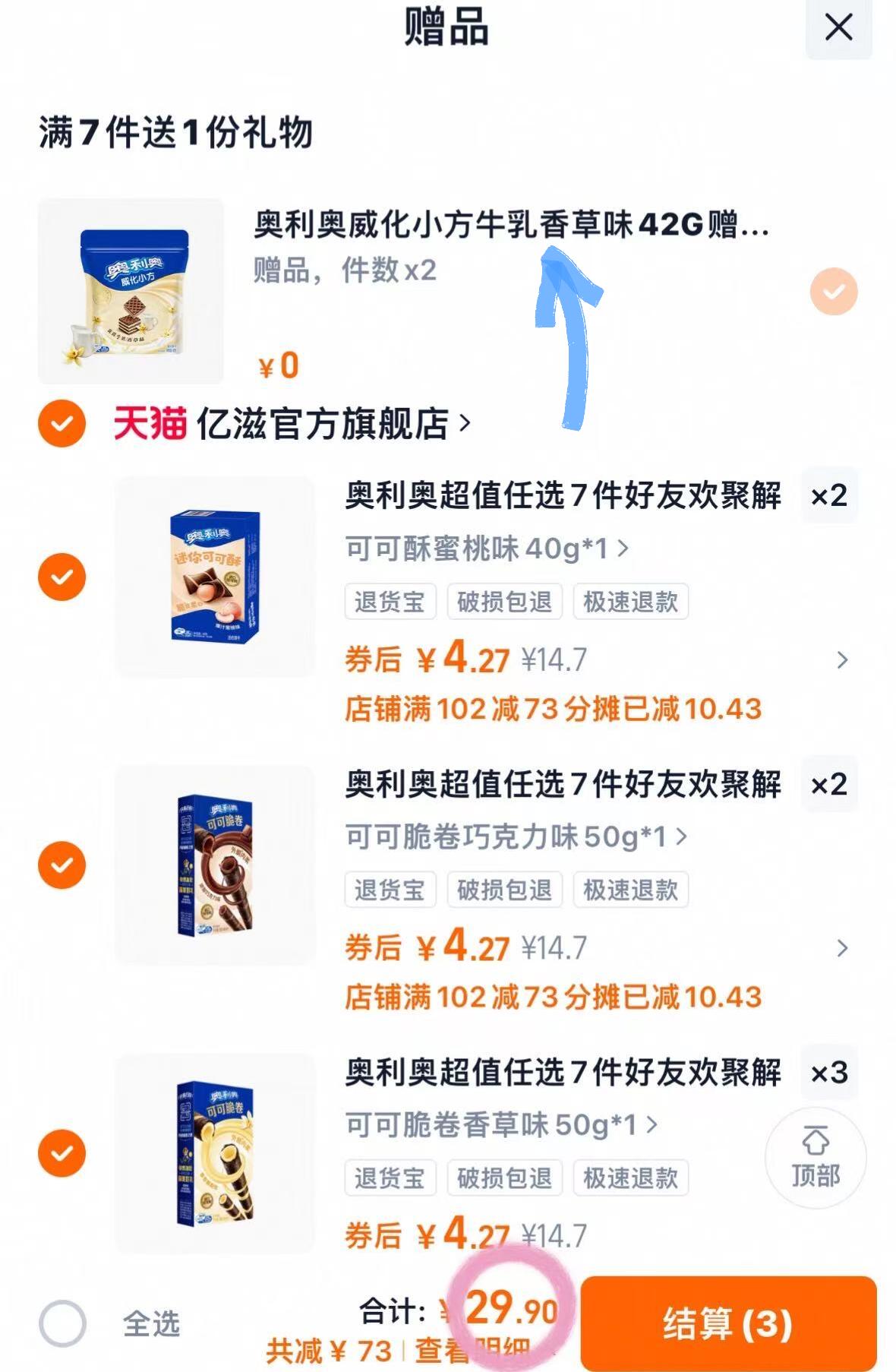Click the 极速退款 tag on 可可酥蜜桃味

[x=631, y=602]
